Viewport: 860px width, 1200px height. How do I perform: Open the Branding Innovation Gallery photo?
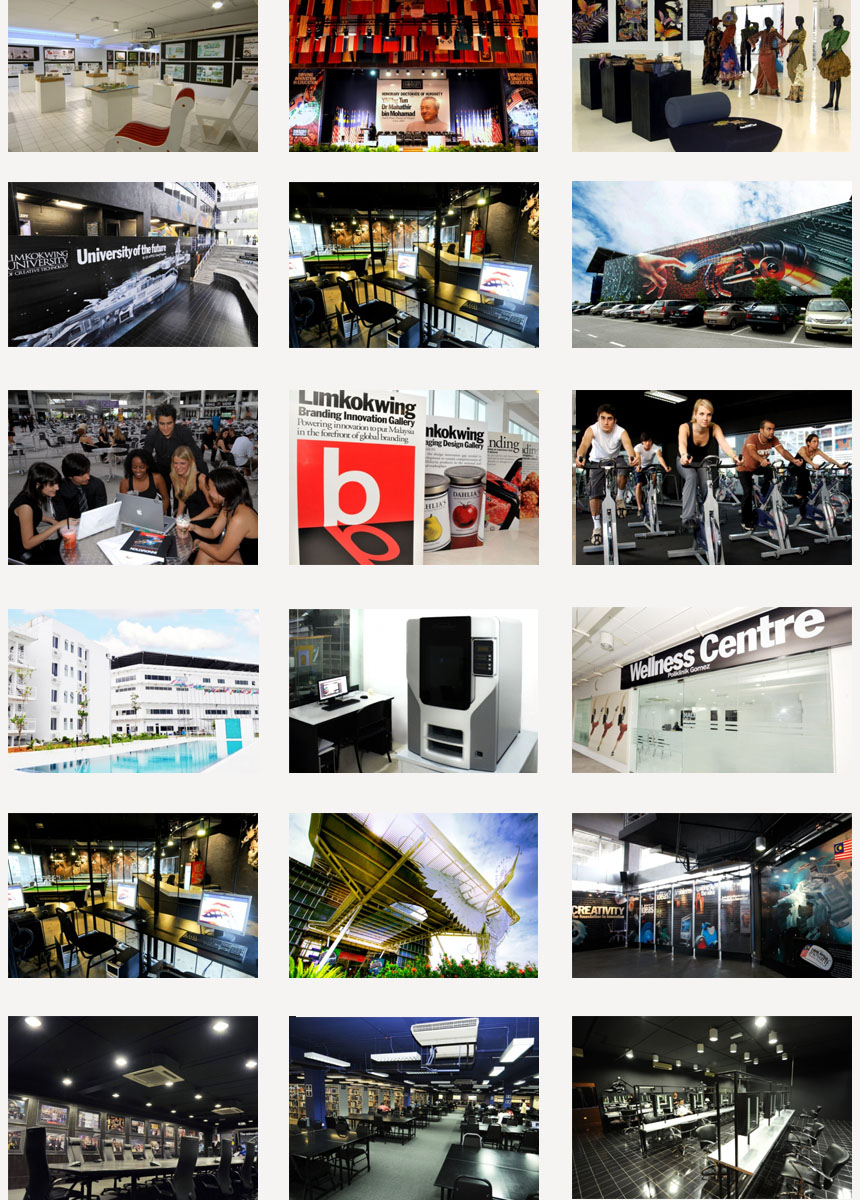point(413,477)
